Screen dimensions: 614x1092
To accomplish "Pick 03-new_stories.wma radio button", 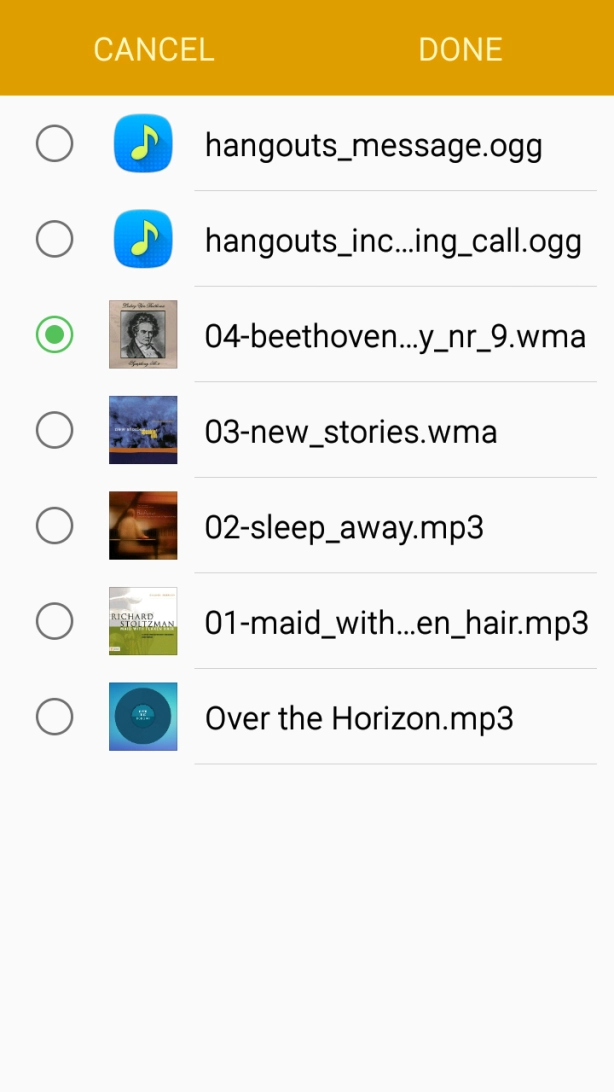I will pyautogui.click(x=54, y=431).
